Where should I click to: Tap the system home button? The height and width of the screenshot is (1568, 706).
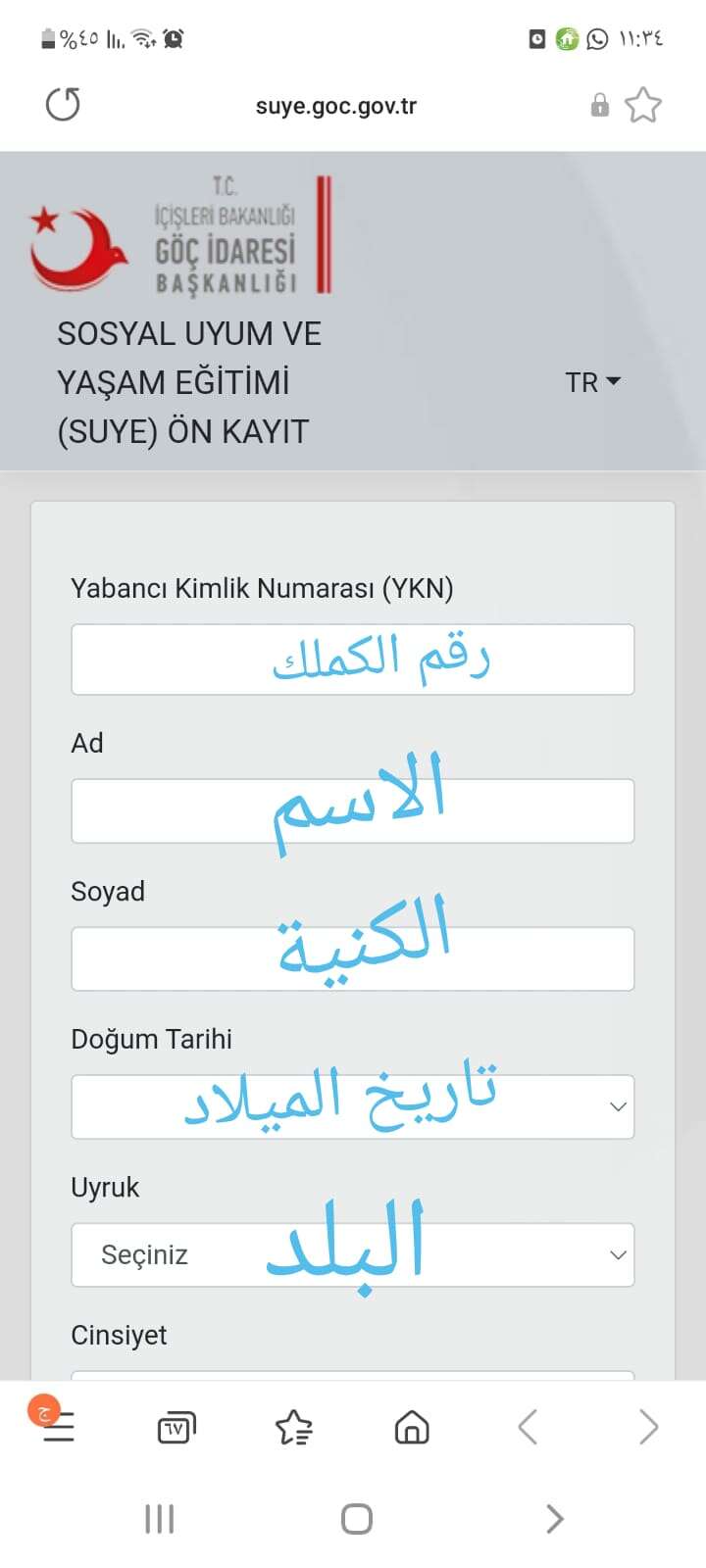point(356,1519)
